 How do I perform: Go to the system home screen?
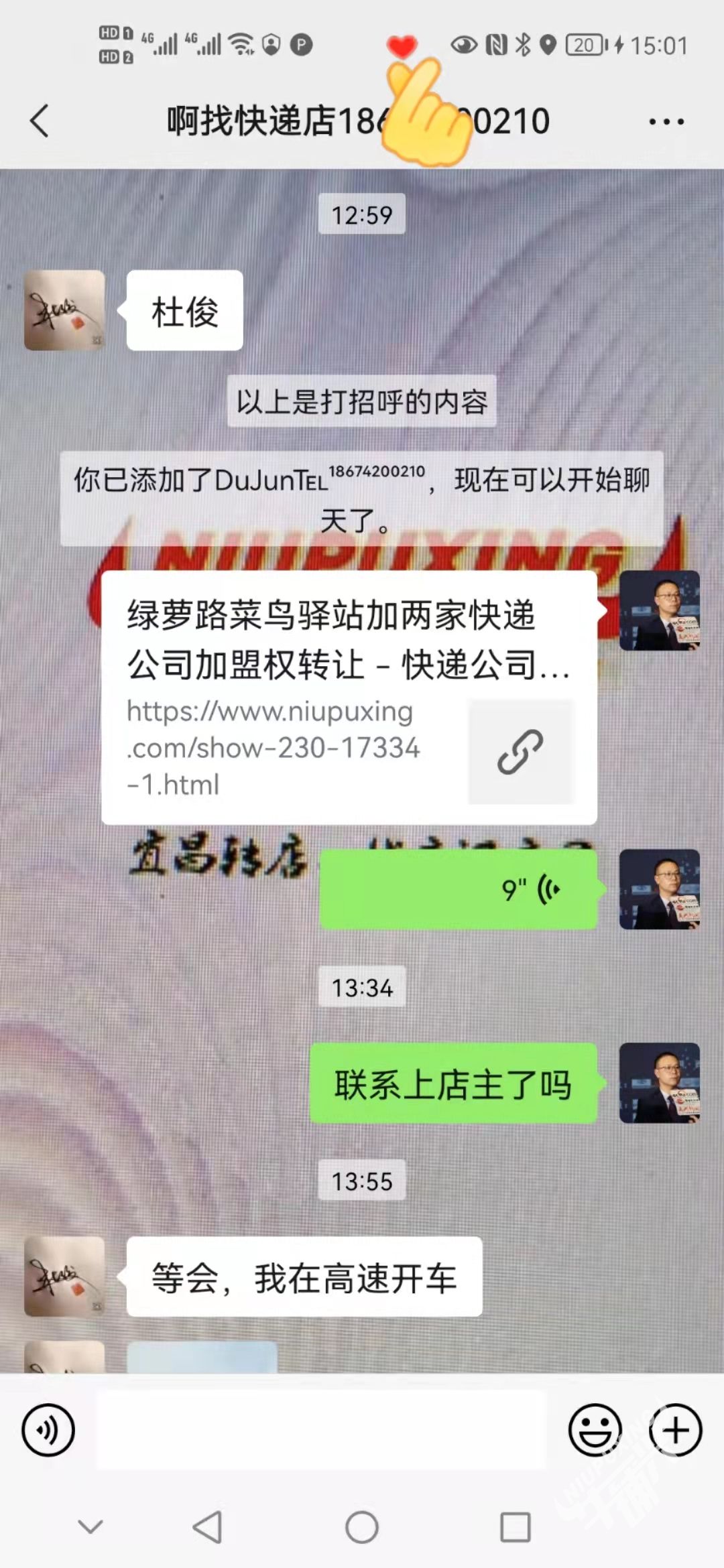[362, 1528]
